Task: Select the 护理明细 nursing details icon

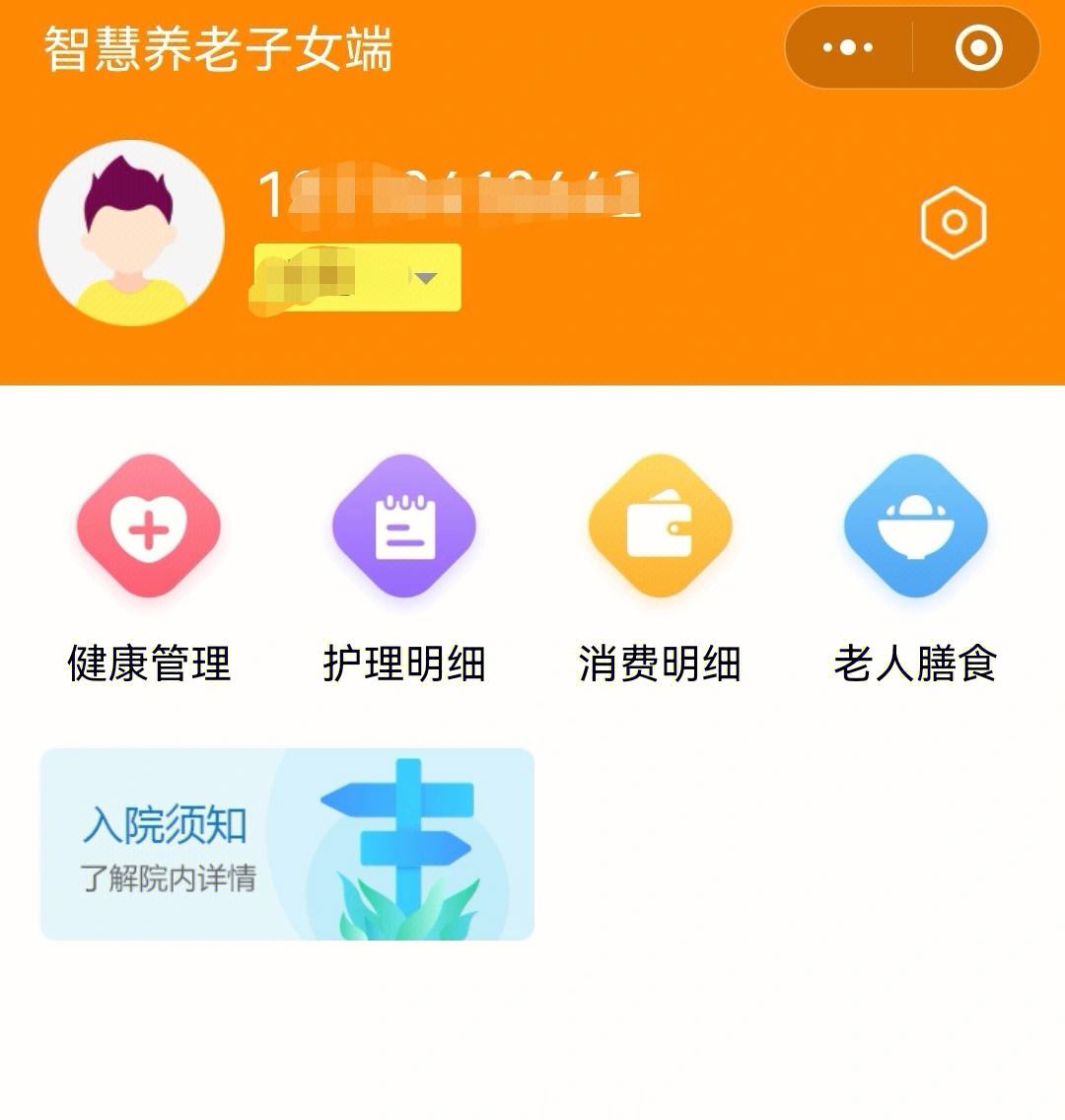Action: click(x=403, y=525)
